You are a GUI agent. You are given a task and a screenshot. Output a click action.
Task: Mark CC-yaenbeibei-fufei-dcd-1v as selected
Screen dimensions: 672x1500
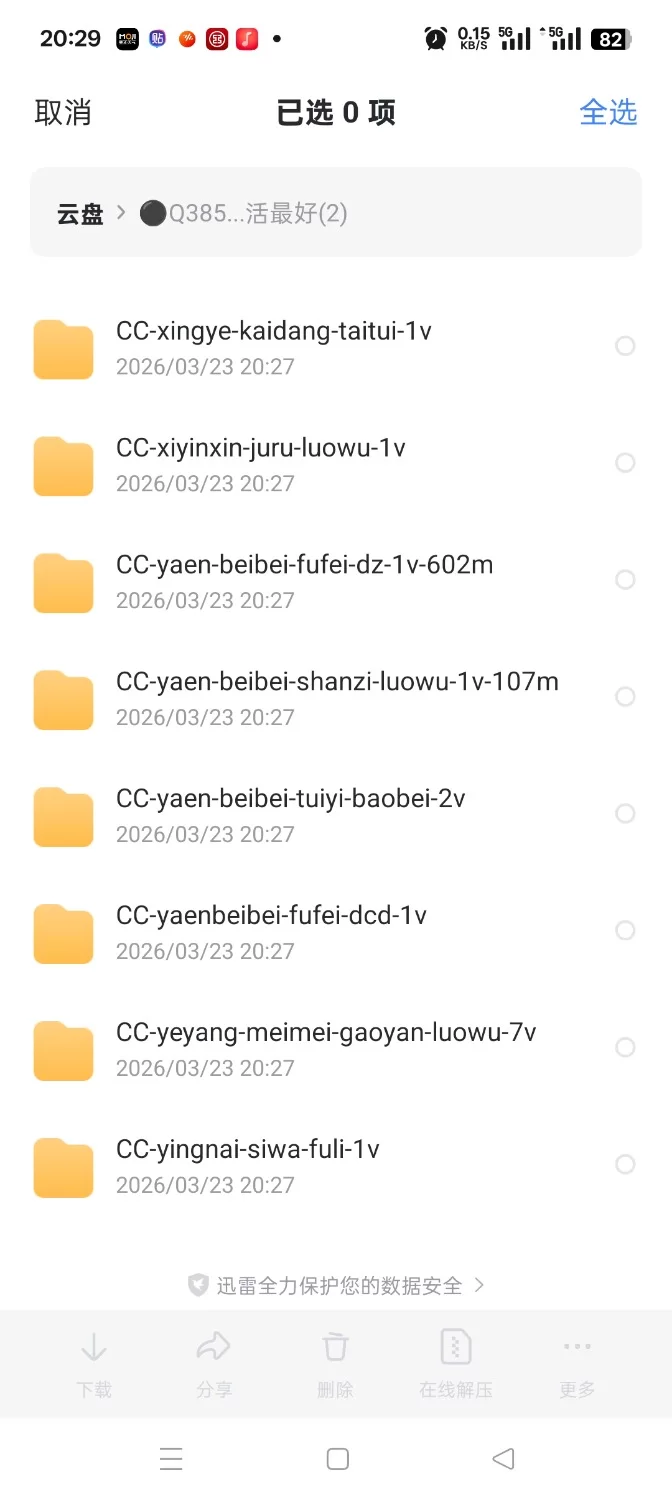(625, 931)
